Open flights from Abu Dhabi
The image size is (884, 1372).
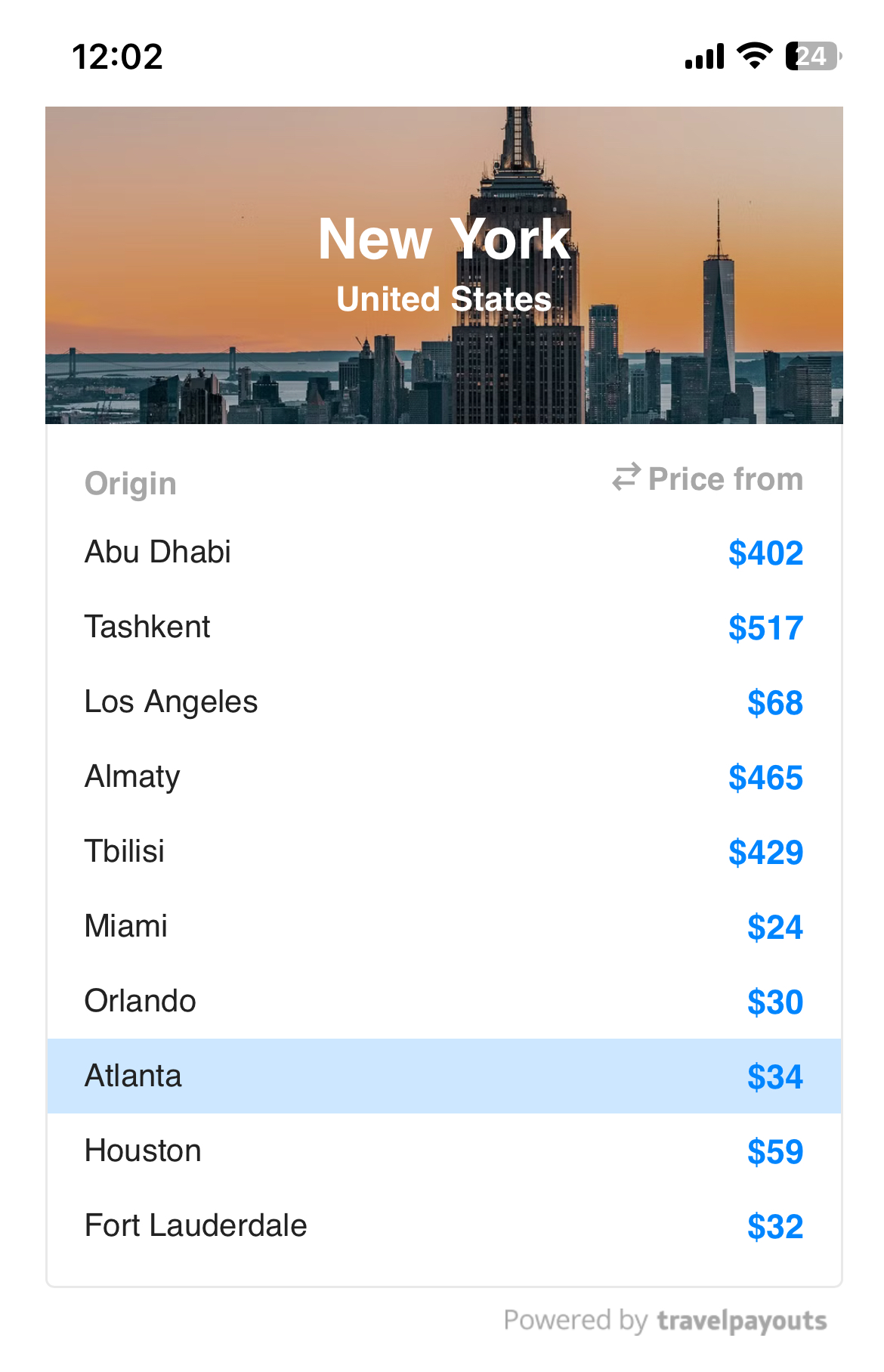click(x=444, y=553)
